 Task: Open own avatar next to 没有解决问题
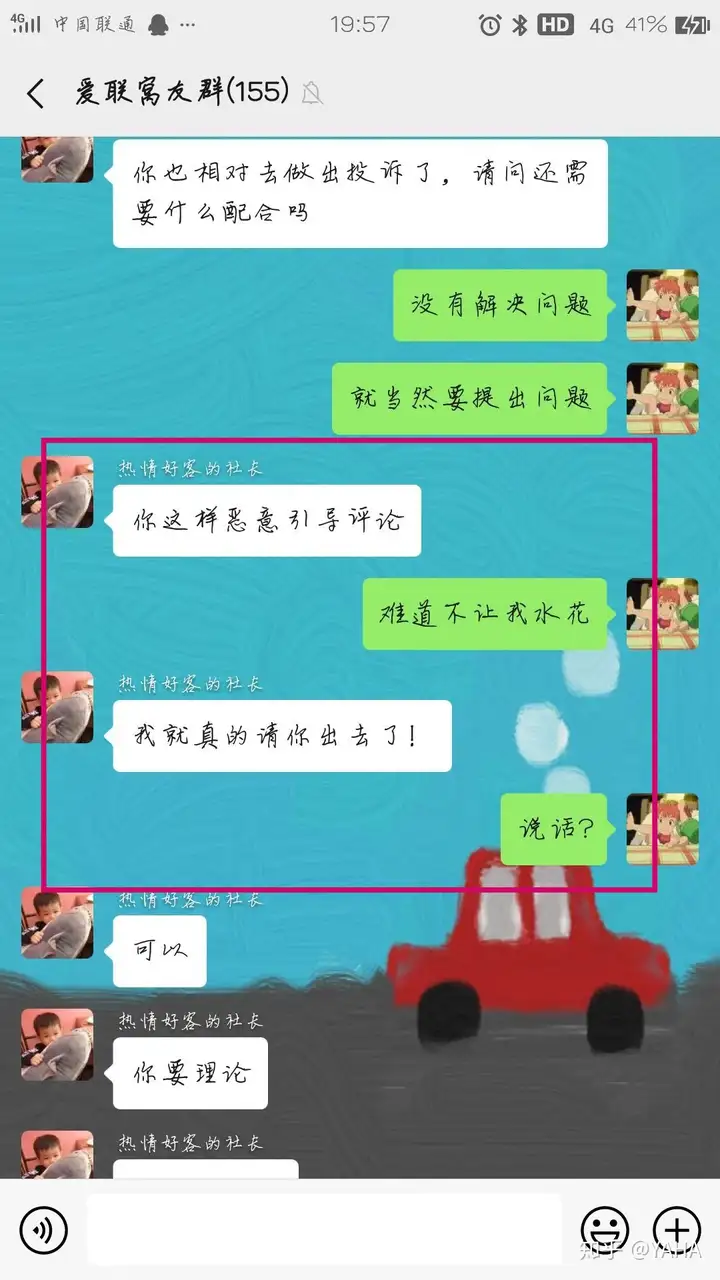click(662, 305)
